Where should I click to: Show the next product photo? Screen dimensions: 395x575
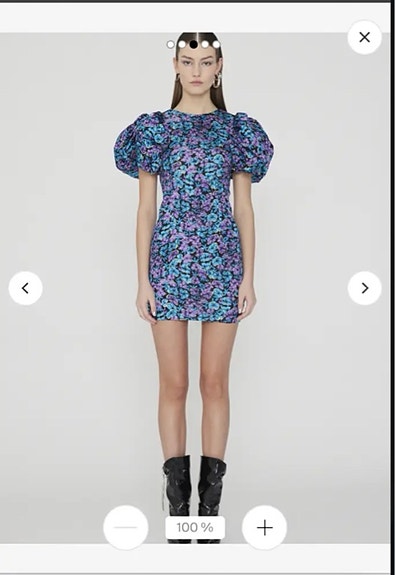pyautogui.click(x=364, y=288)
